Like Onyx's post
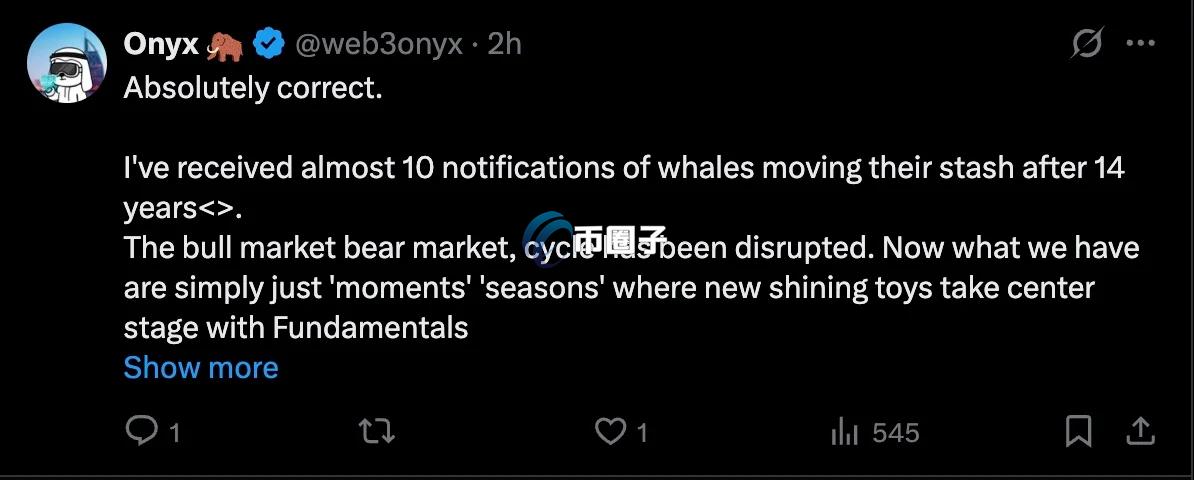The height and width of the screenshot is (480, 1194). pos(609,432)
